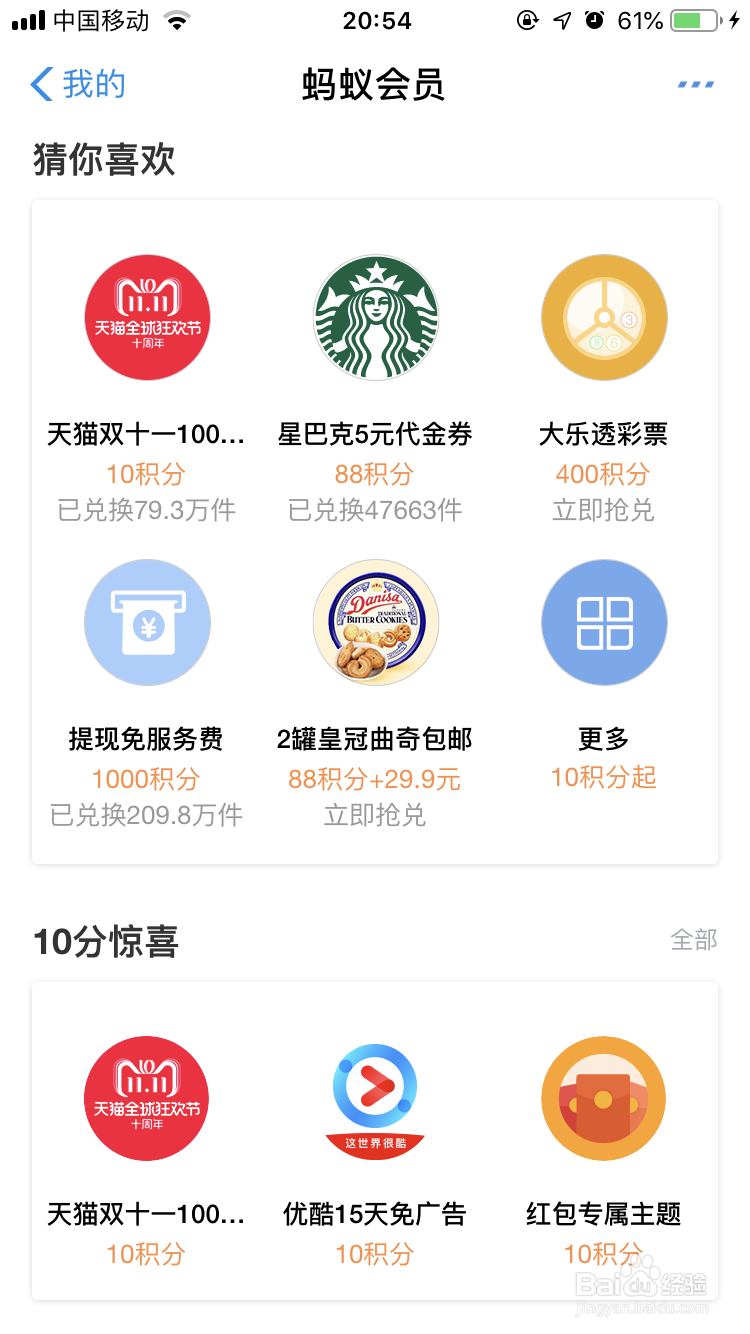Viewport: 750px width, 1334px height.
Task: Go back to the 我的 page
Action: [x=78, y=85]
